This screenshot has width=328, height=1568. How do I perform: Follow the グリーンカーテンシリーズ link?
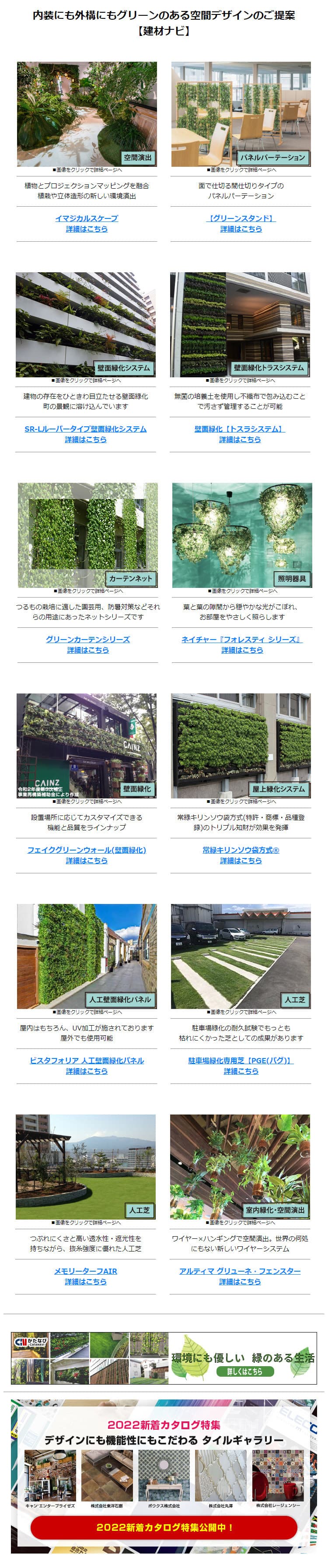pyautogui.click(x=87, y=639)
